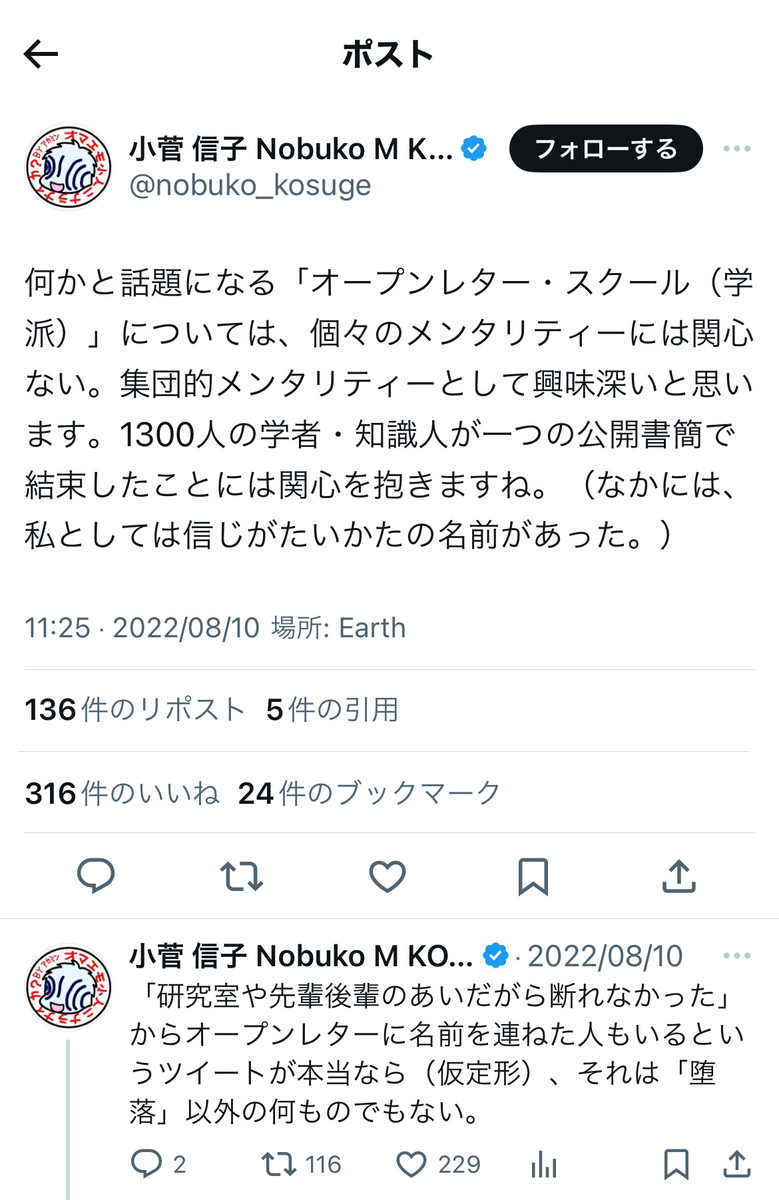View the 136 件のリポスト list
Image resolution: width=779 pixels, height=1200 pixels.
(x=134, y=710)
